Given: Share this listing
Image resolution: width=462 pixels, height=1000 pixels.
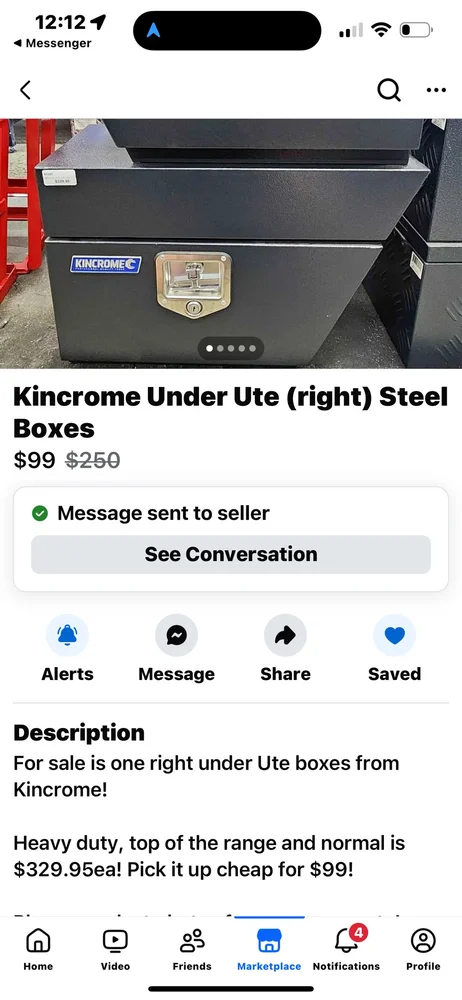Looking at the screenshot, I should (x=285, y=649).
